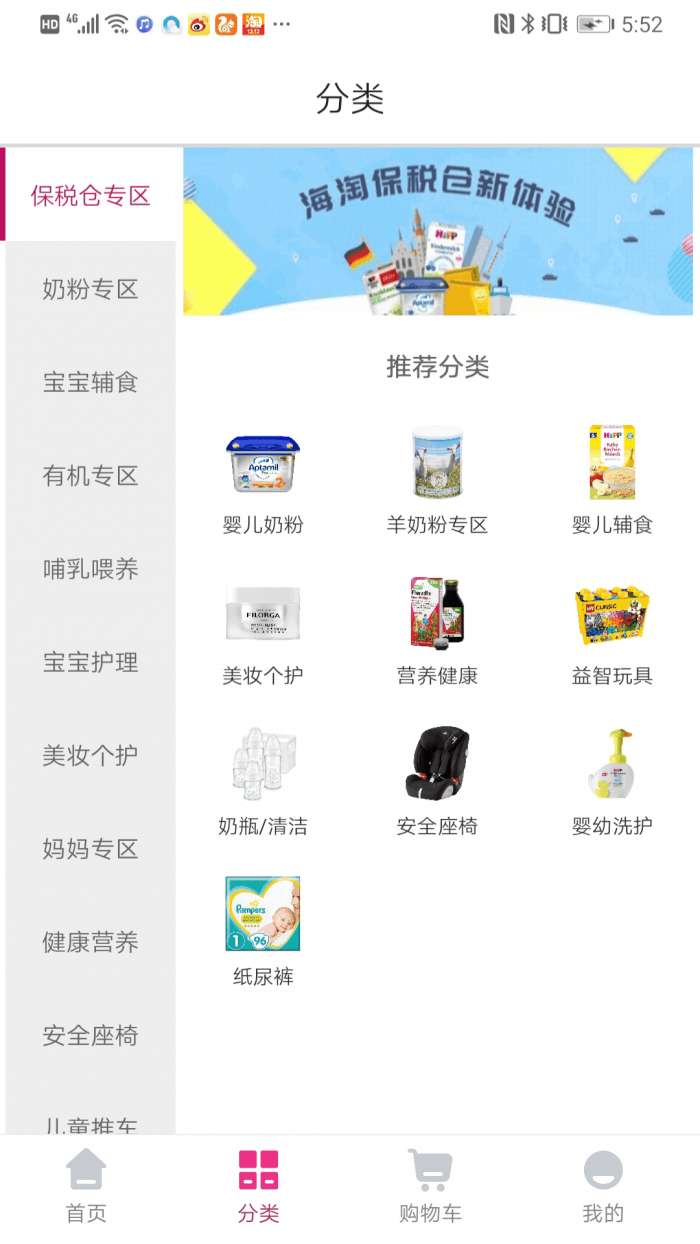This screenshot has height=1244, width=700.
Task: Open the 海淘保税仓新体验 banner
Action: tap(438, 232)
